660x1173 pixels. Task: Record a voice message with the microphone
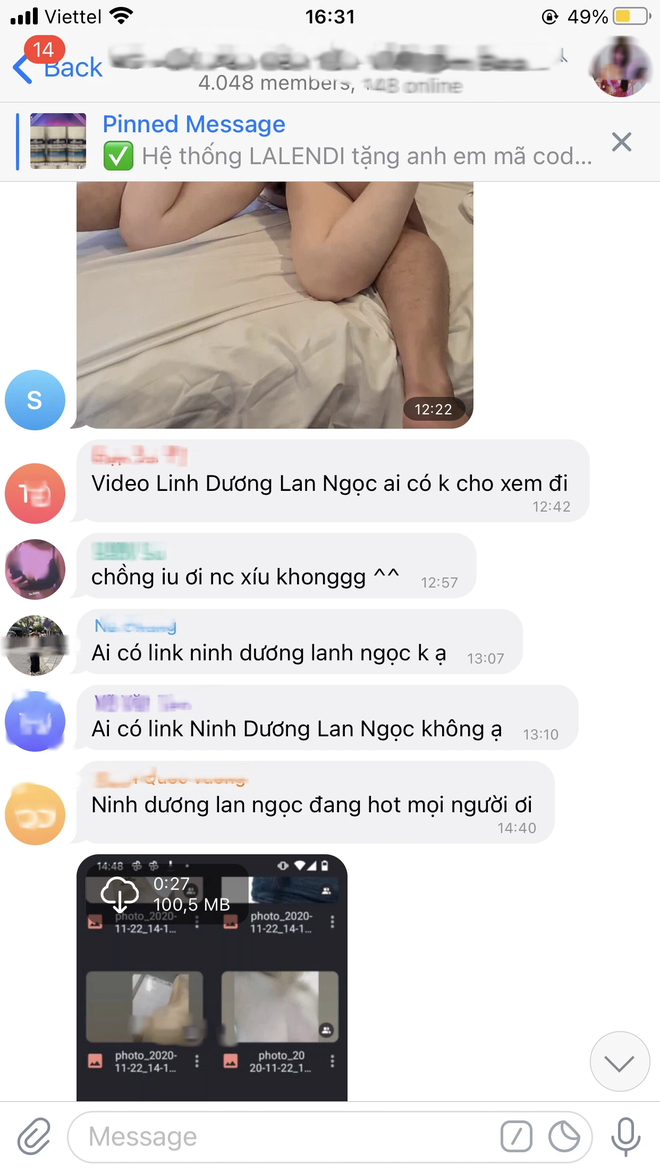coord(626,1137)
